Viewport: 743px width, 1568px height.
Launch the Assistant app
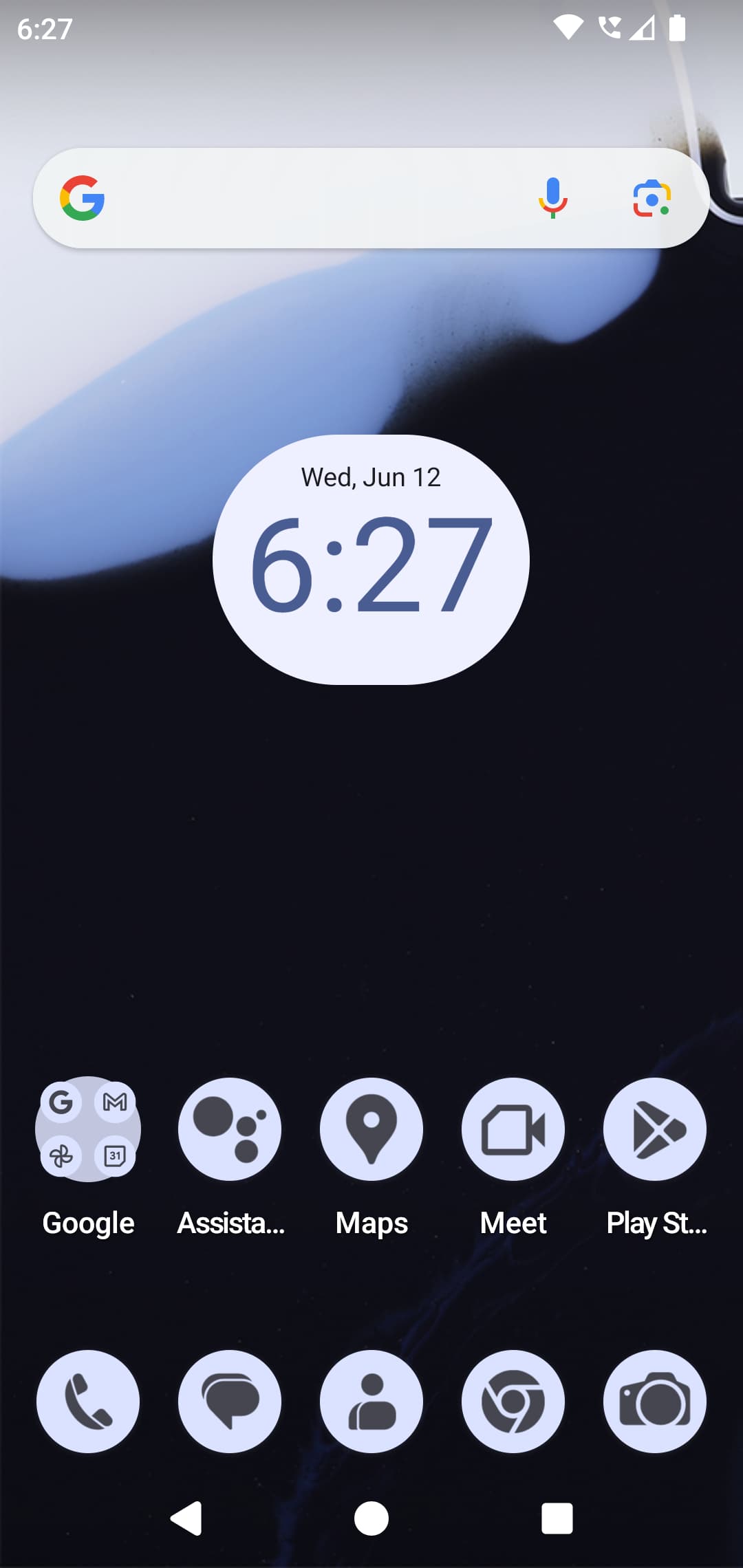click(x=230, y=1129)
